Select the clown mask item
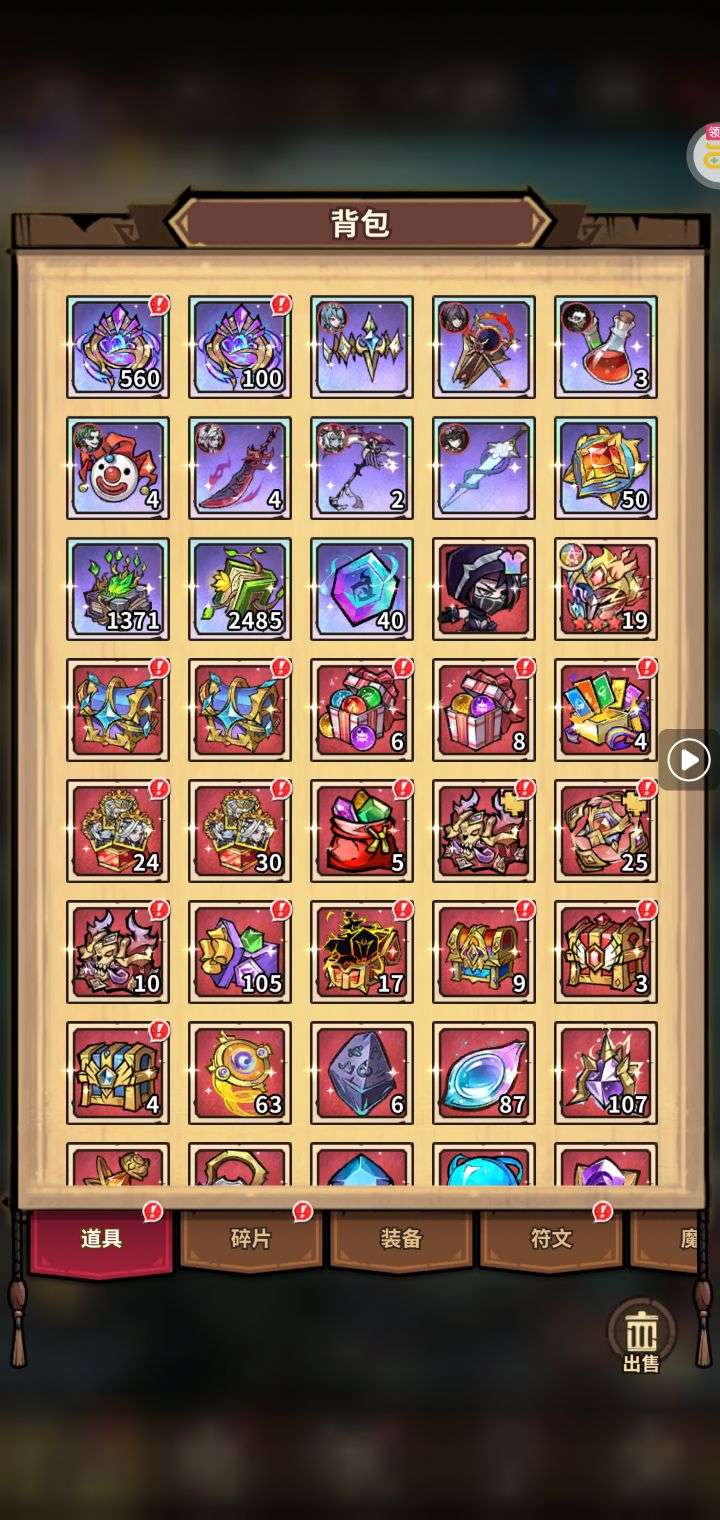The height and width of the screenshot is (1520, 720). (x=118, y=467)
